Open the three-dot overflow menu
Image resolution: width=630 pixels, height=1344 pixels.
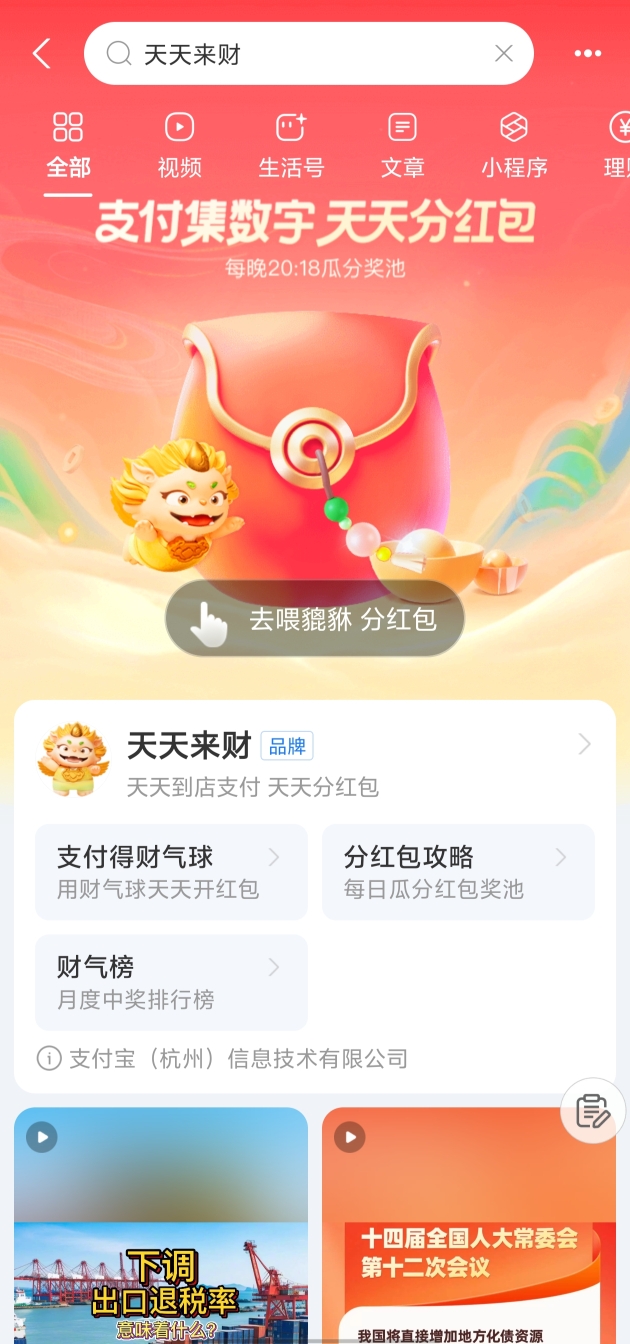tap(588, 54)
